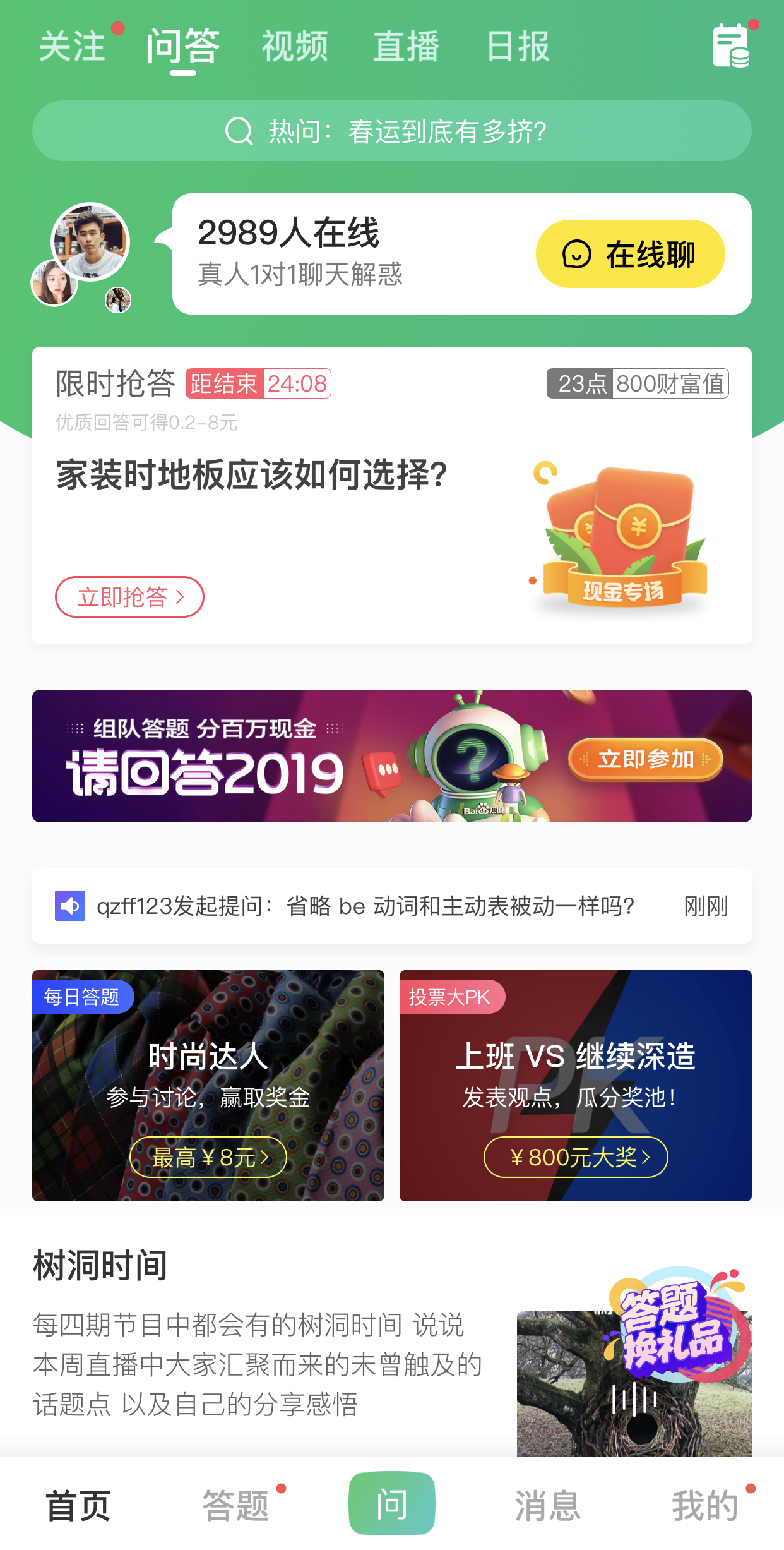Tap the 首页 bottom tab
The width and height of the screenshot is (784, 1550).
(x=78, y=1506)
